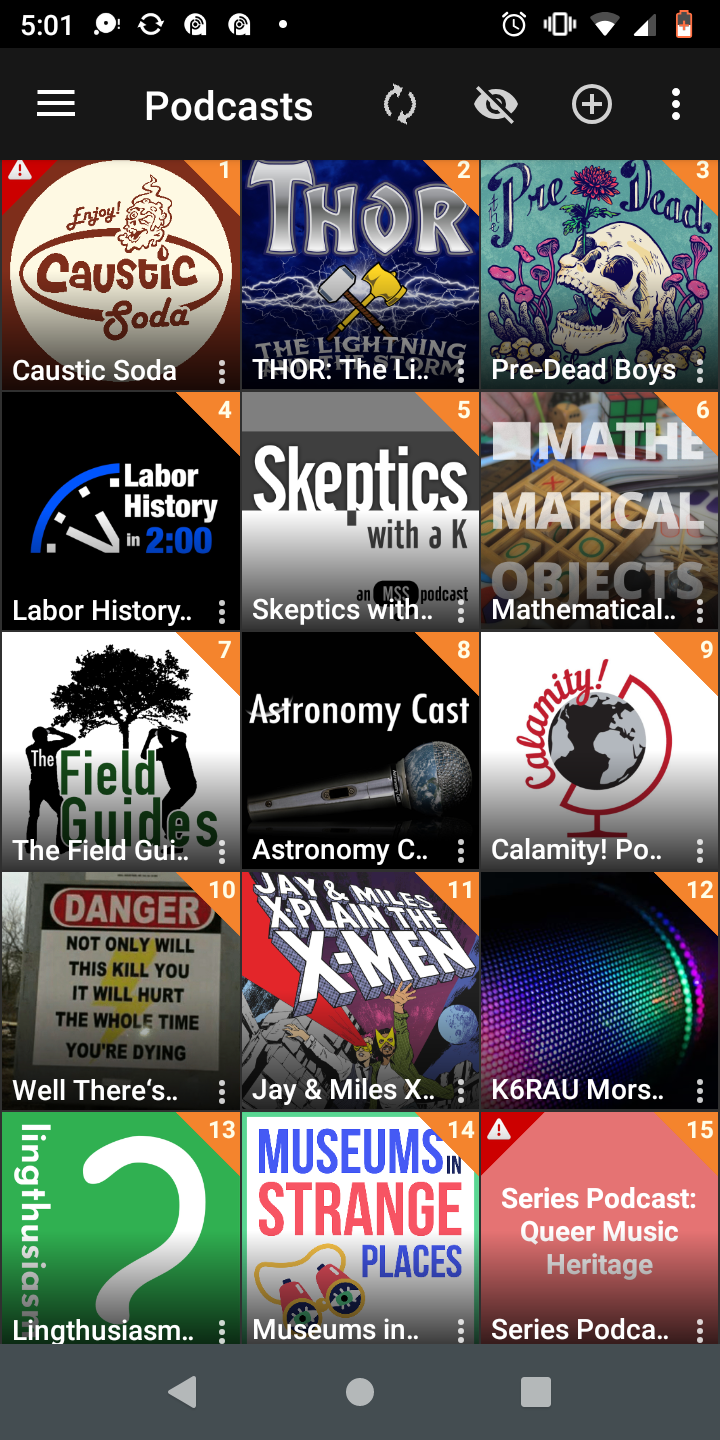The height and width of the screenshot is (1440, 720).
Task: Open the Lingthusiasm podcast
Action: click(x=121, y=1228)
